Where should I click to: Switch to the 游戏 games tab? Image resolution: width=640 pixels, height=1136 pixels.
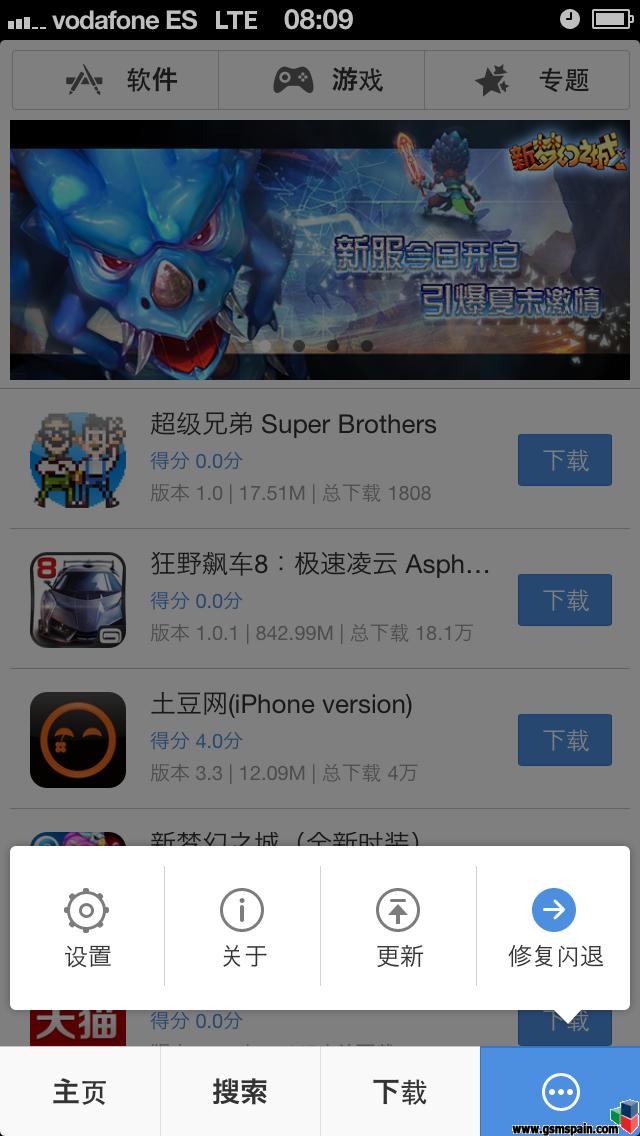321,80
